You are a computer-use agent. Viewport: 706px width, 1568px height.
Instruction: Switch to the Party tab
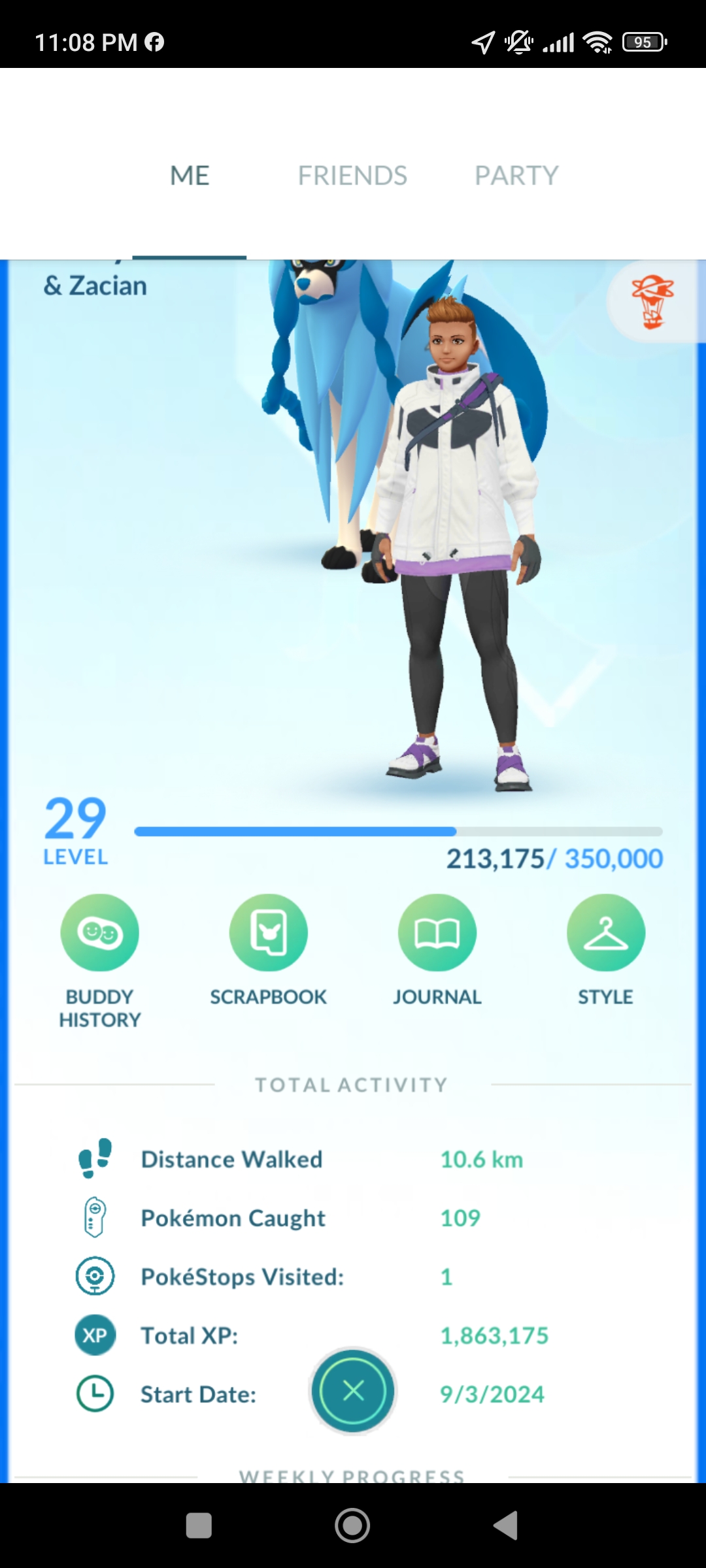516,175
